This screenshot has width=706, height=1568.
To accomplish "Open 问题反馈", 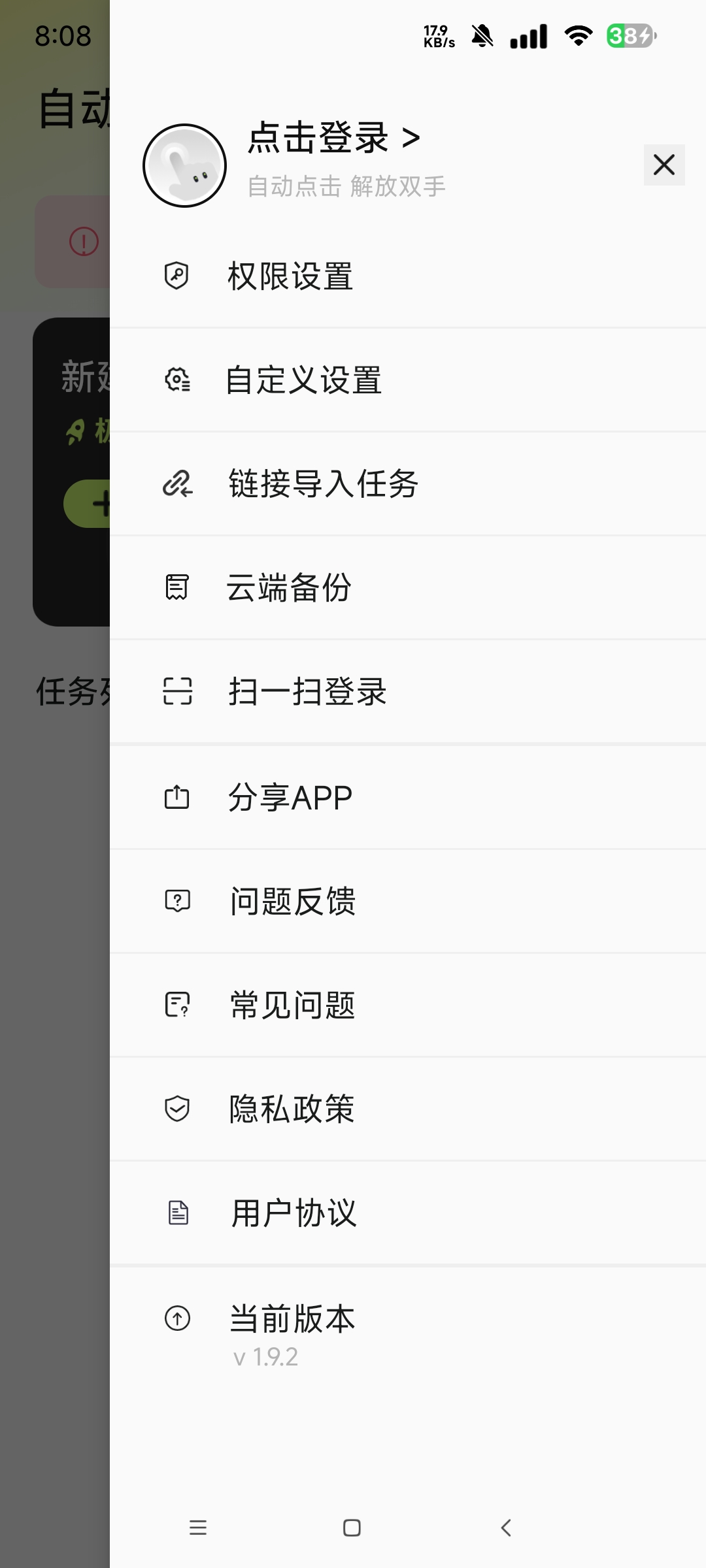I will click(x=408, y=901).
